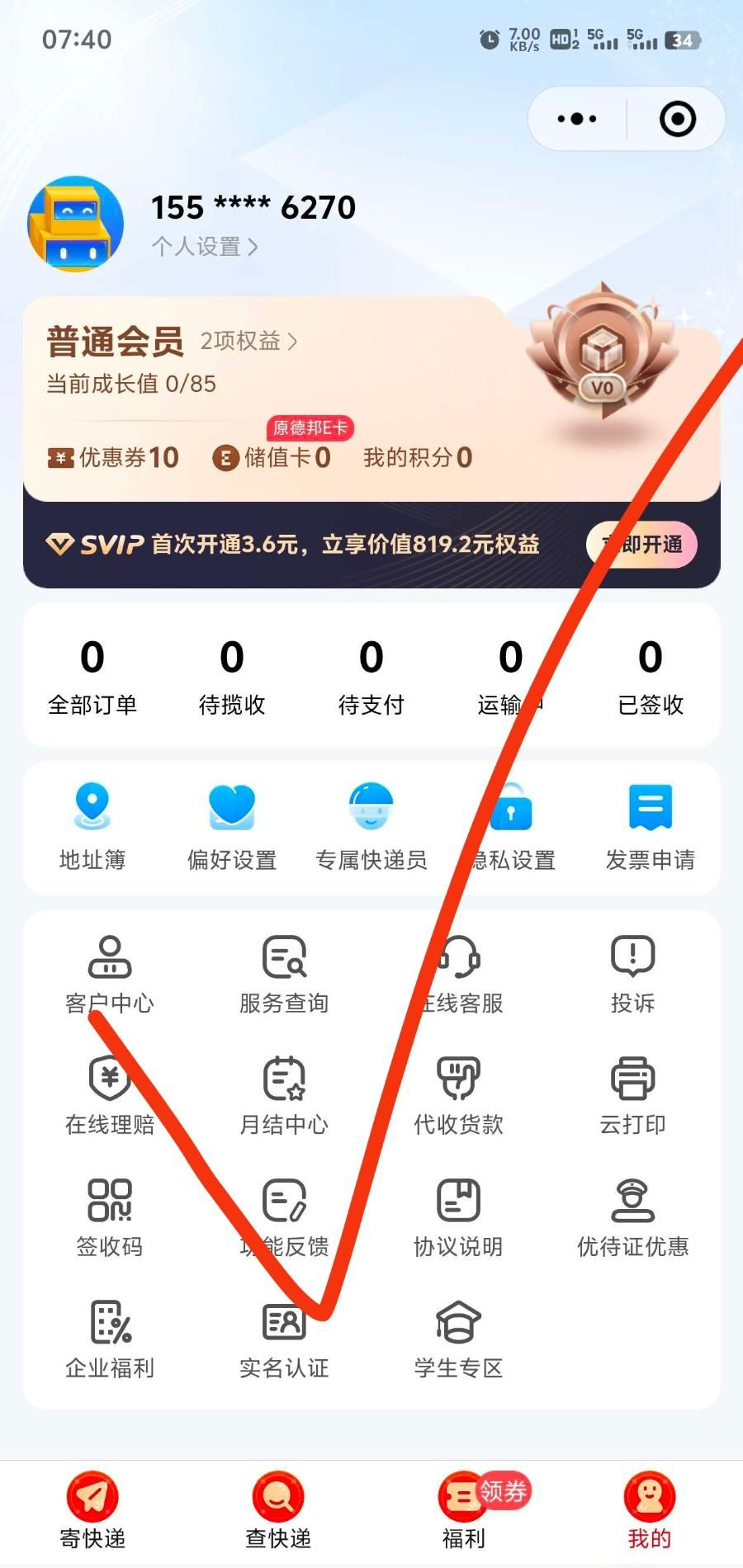
Task: Close the mini program via circle icon
Action: coord(677,119)
